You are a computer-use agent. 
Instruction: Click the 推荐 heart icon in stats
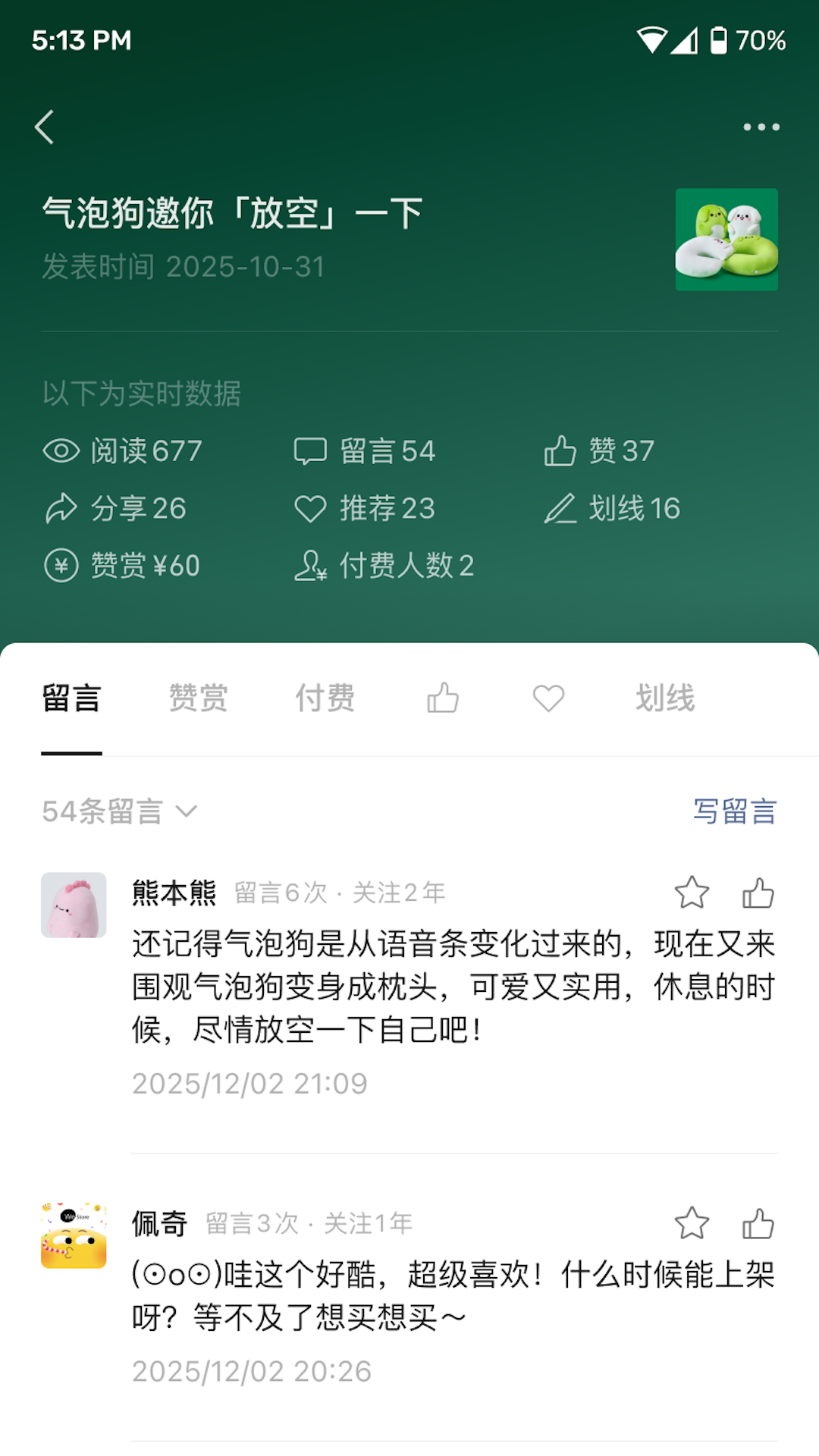(x=310, y=508)
